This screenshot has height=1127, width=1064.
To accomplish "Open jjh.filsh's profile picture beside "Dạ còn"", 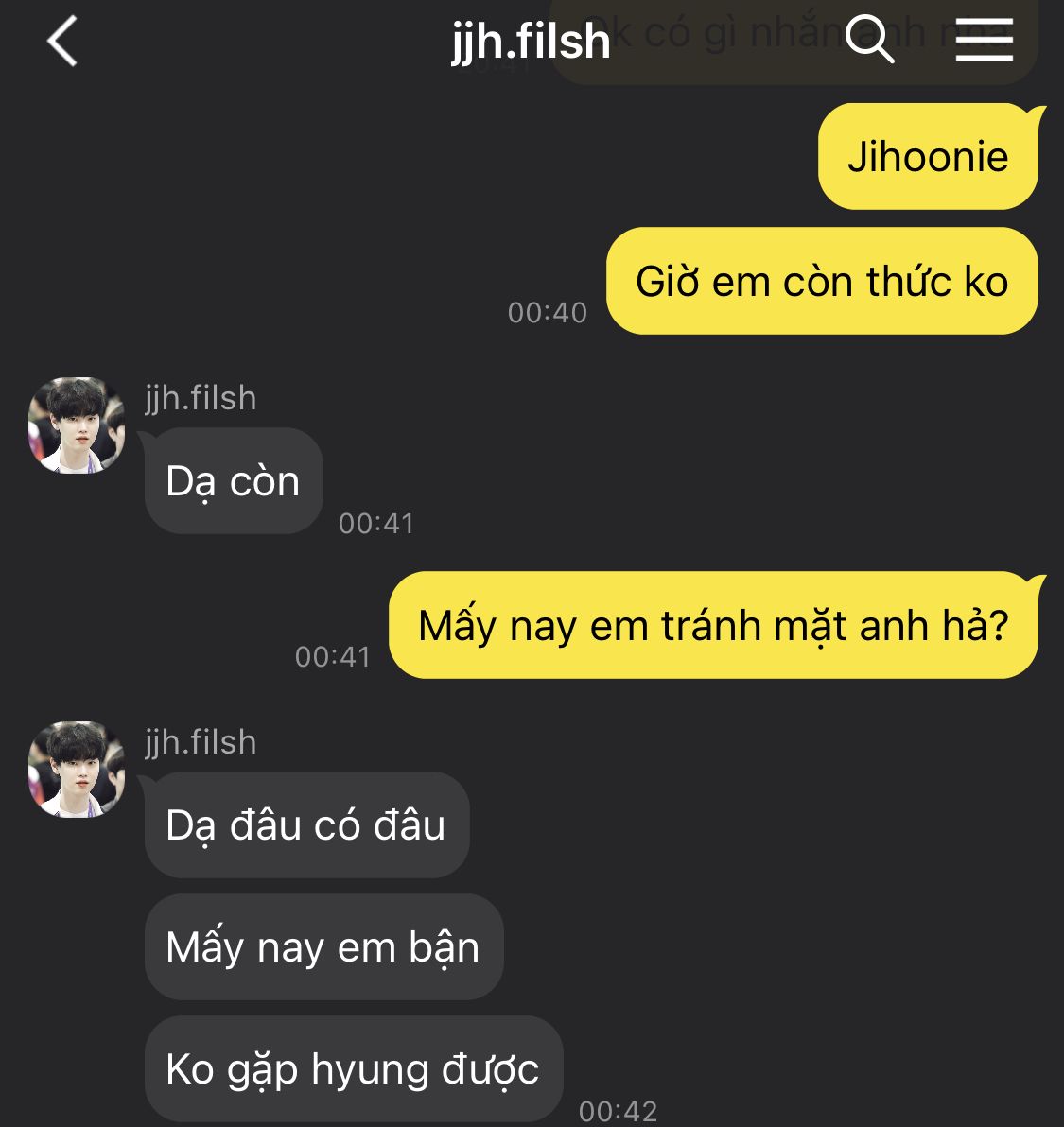I will (77, 425).
